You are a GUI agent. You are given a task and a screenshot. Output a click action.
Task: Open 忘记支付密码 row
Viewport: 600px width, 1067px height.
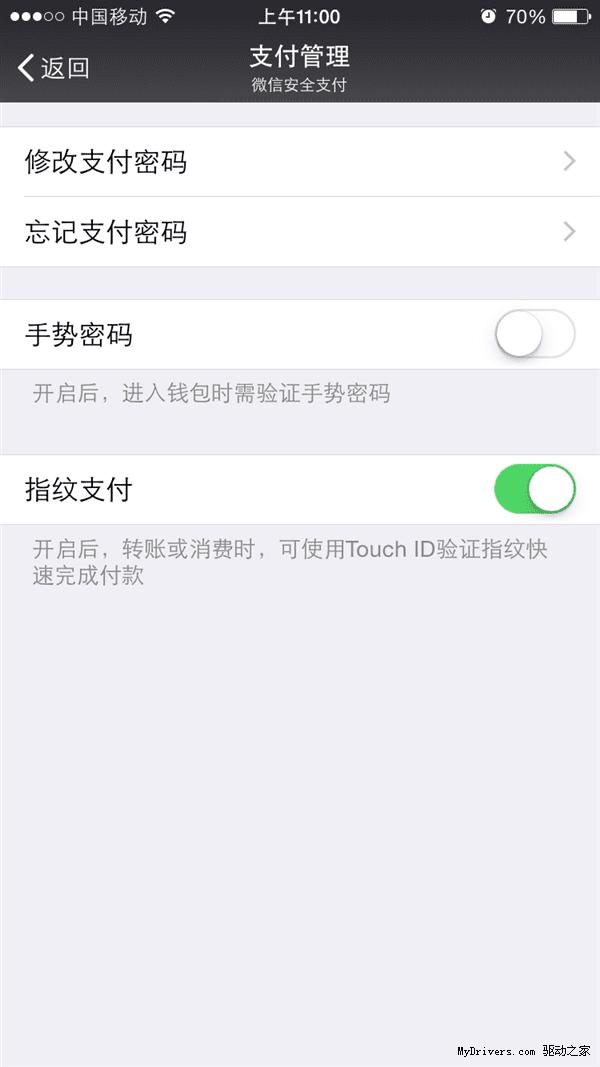point(300,233)
